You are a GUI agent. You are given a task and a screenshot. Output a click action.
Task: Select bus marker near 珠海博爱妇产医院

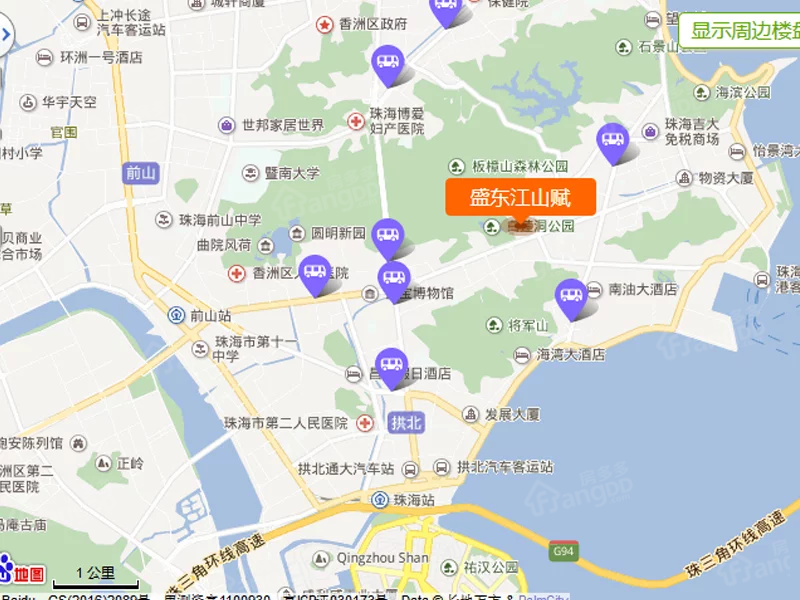pyautogui.click(x=387, y=64)
